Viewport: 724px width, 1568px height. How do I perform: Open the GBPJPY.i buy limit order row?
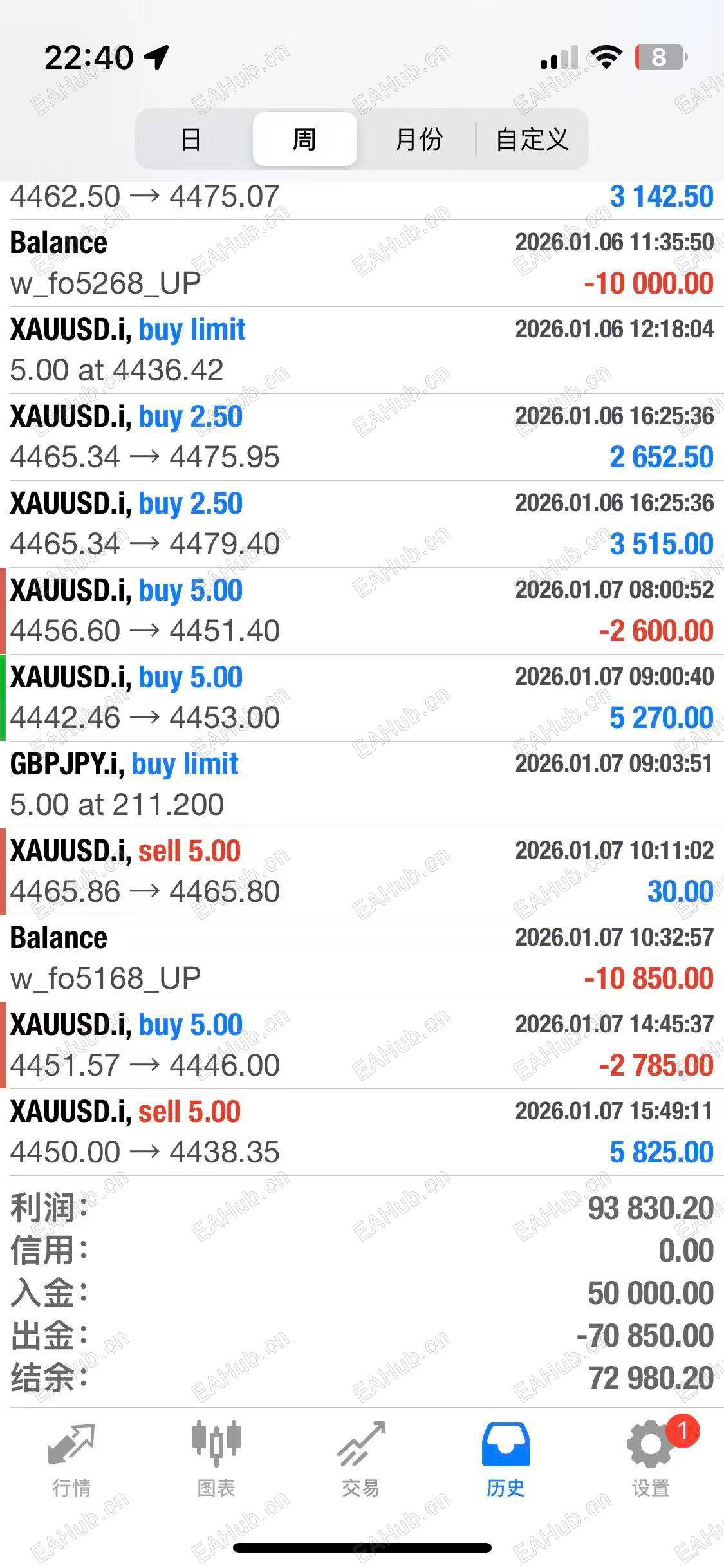point(362,784)
